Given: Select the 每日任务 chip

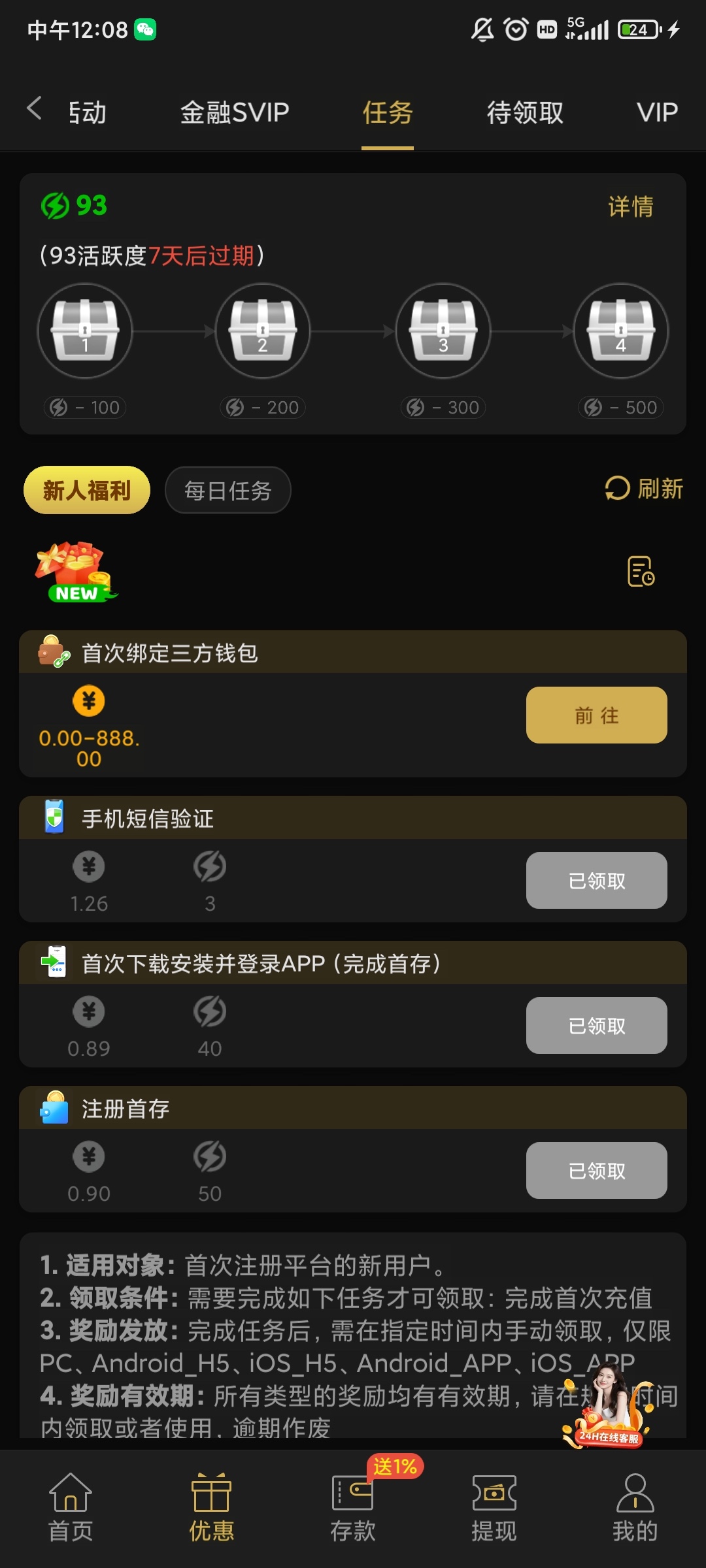Looking at the screenshot, I should click(227, 490).
